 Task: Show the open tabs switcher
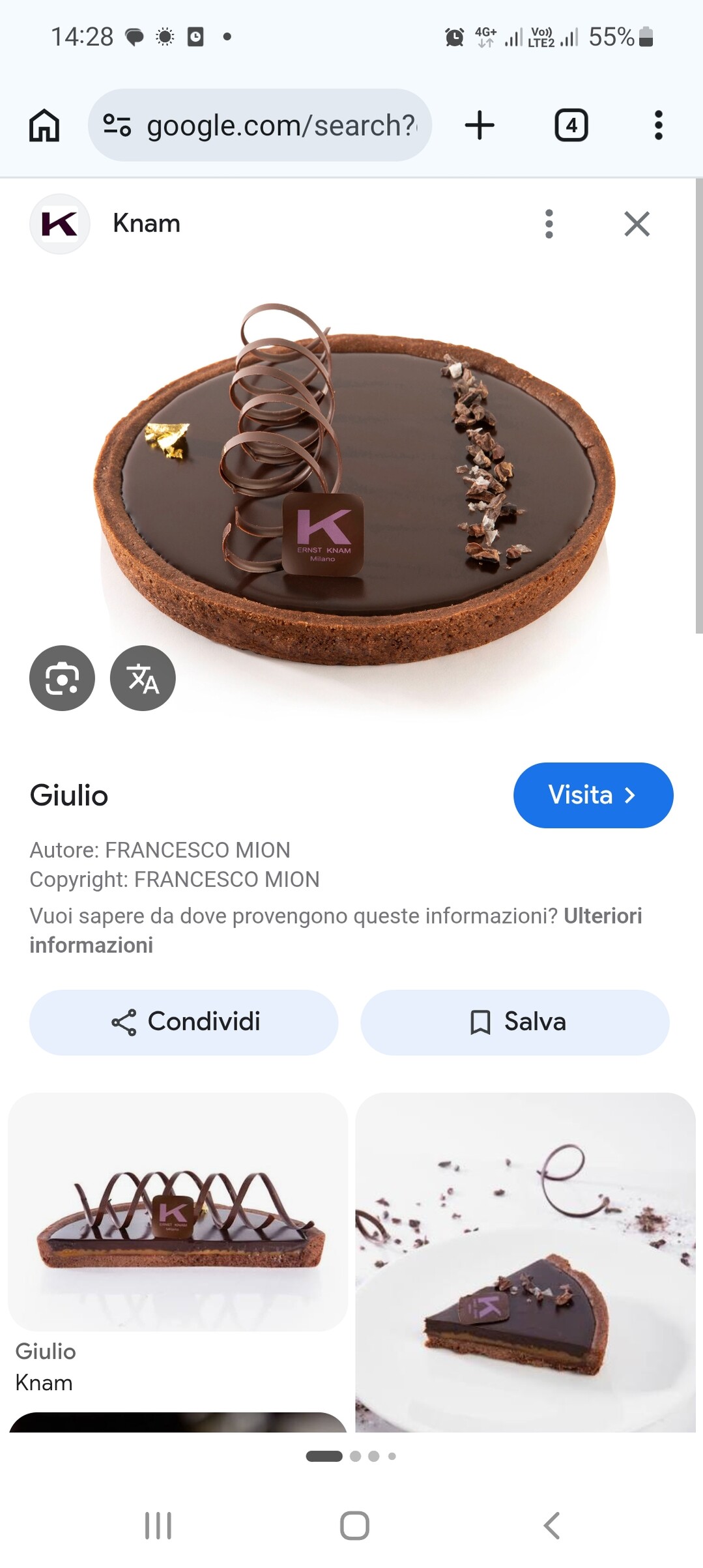click(571, 125)
